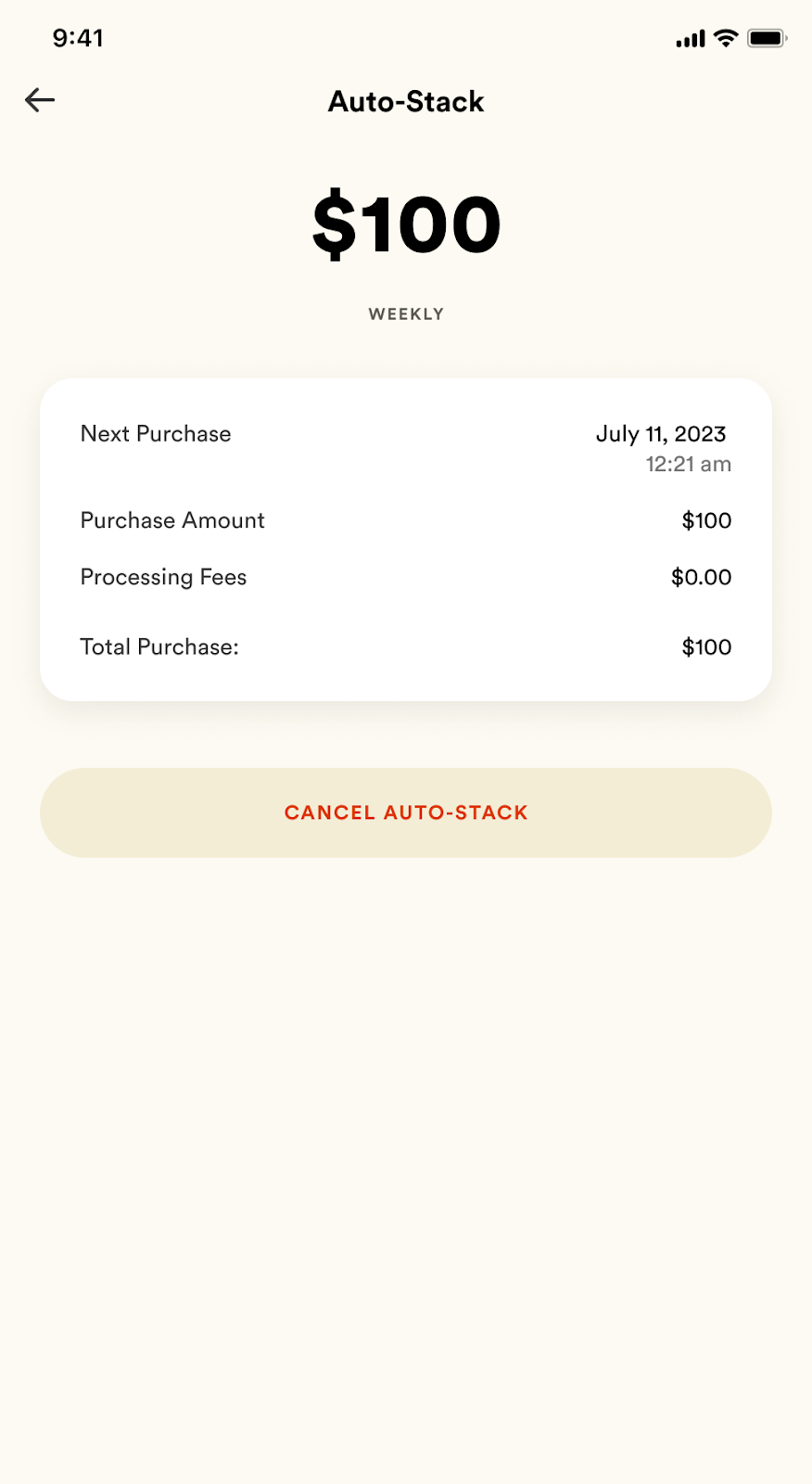Click the purchase summary card

(406, 538)
